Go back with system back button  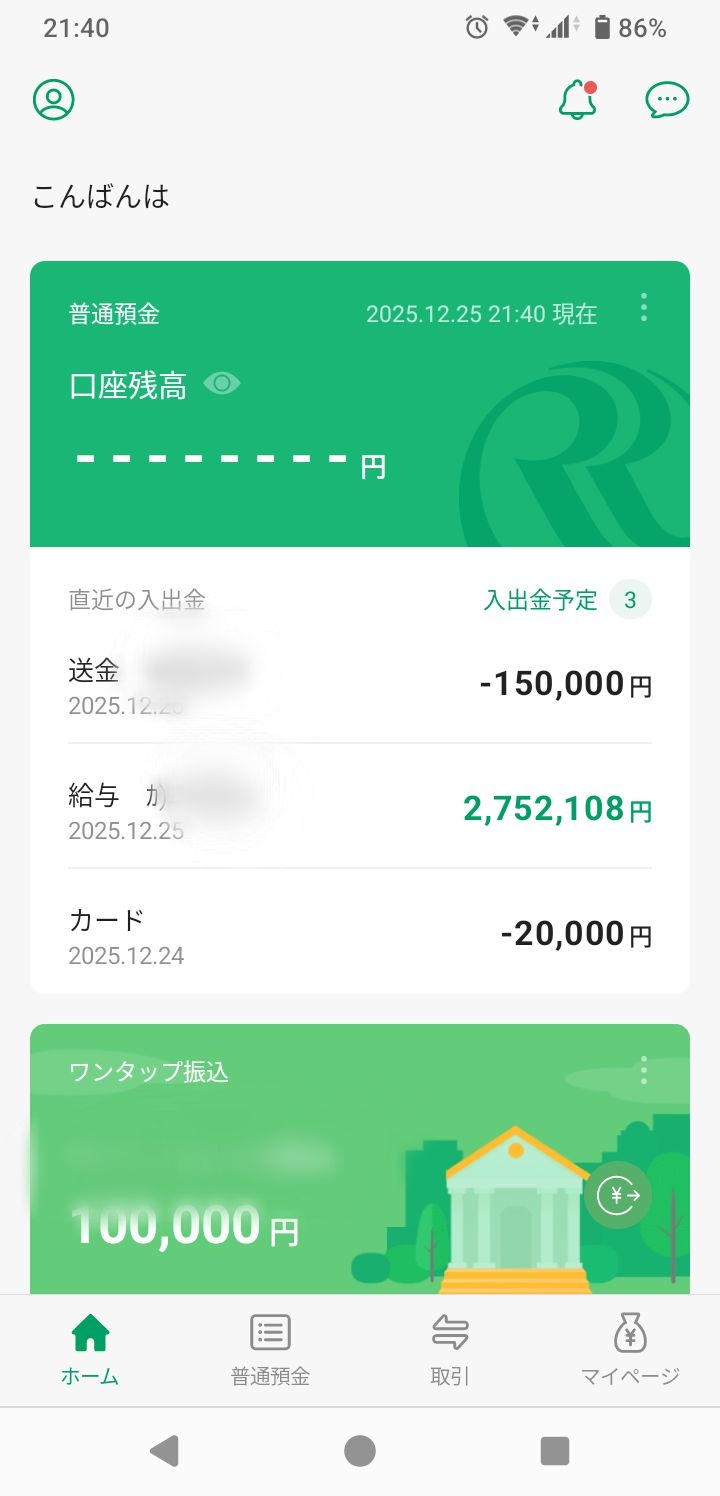(x=164, y=1451)
